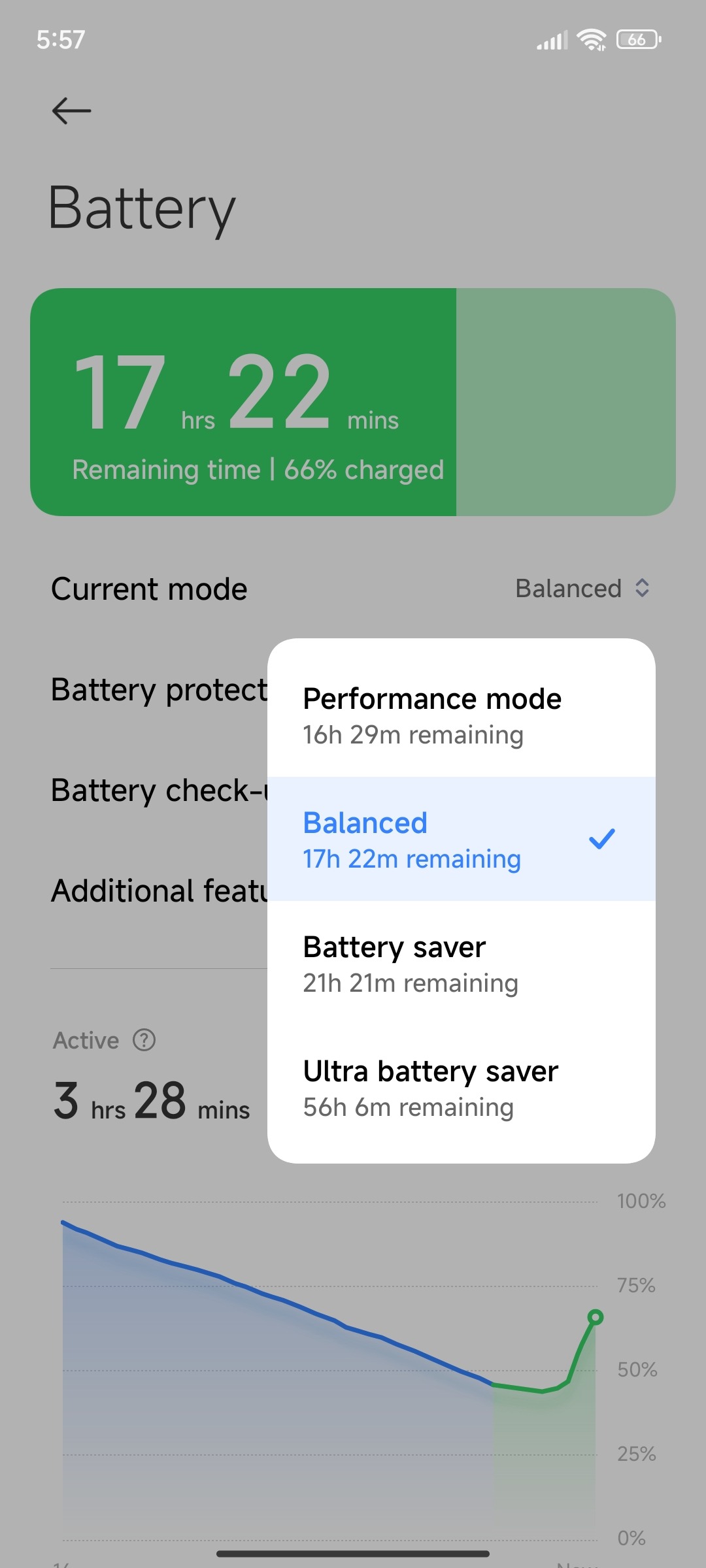This screenshot has height=1568, width=706.
Task: Go back using the arrow icon
Action: pos(71,110)
